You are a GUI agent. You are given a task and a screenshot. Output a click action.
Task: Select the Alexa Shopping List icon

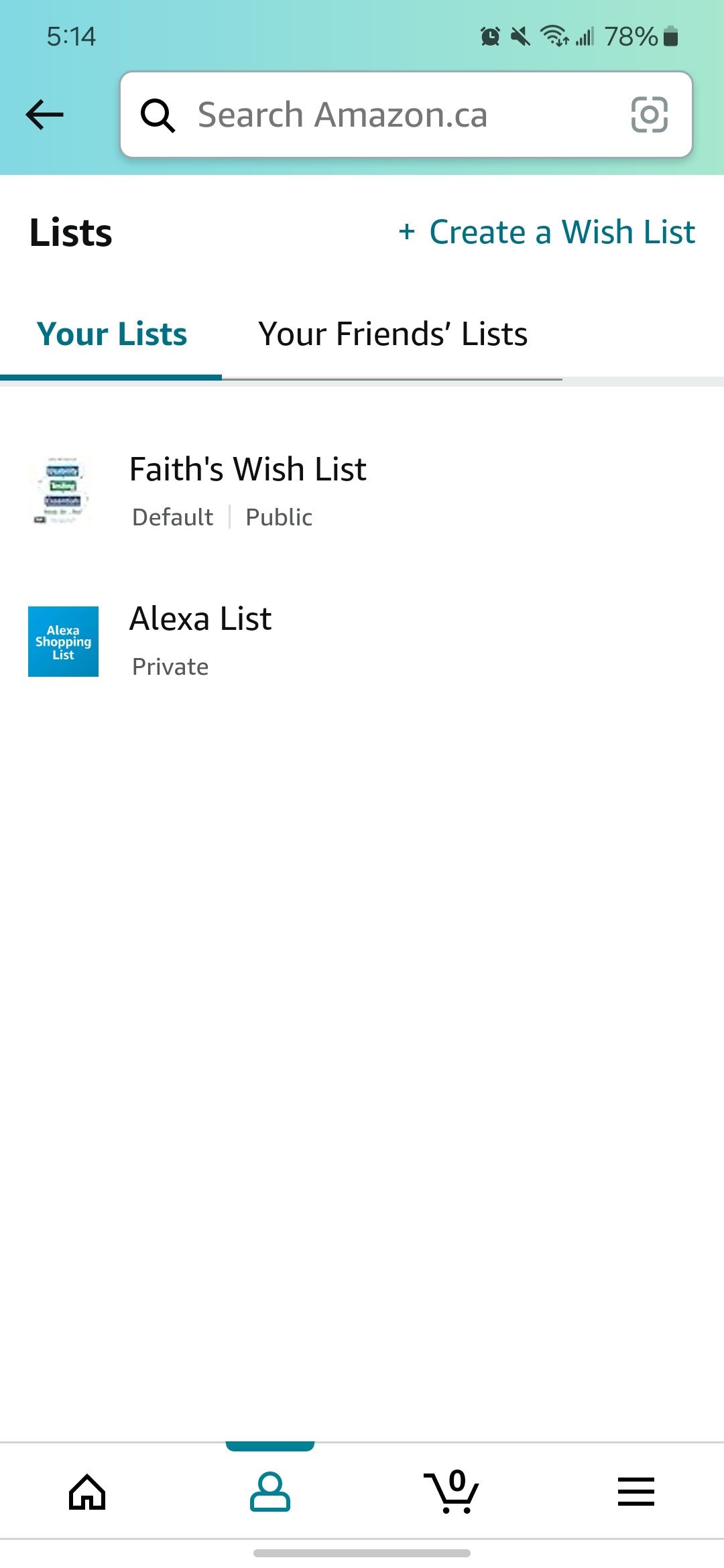(62, 641)
